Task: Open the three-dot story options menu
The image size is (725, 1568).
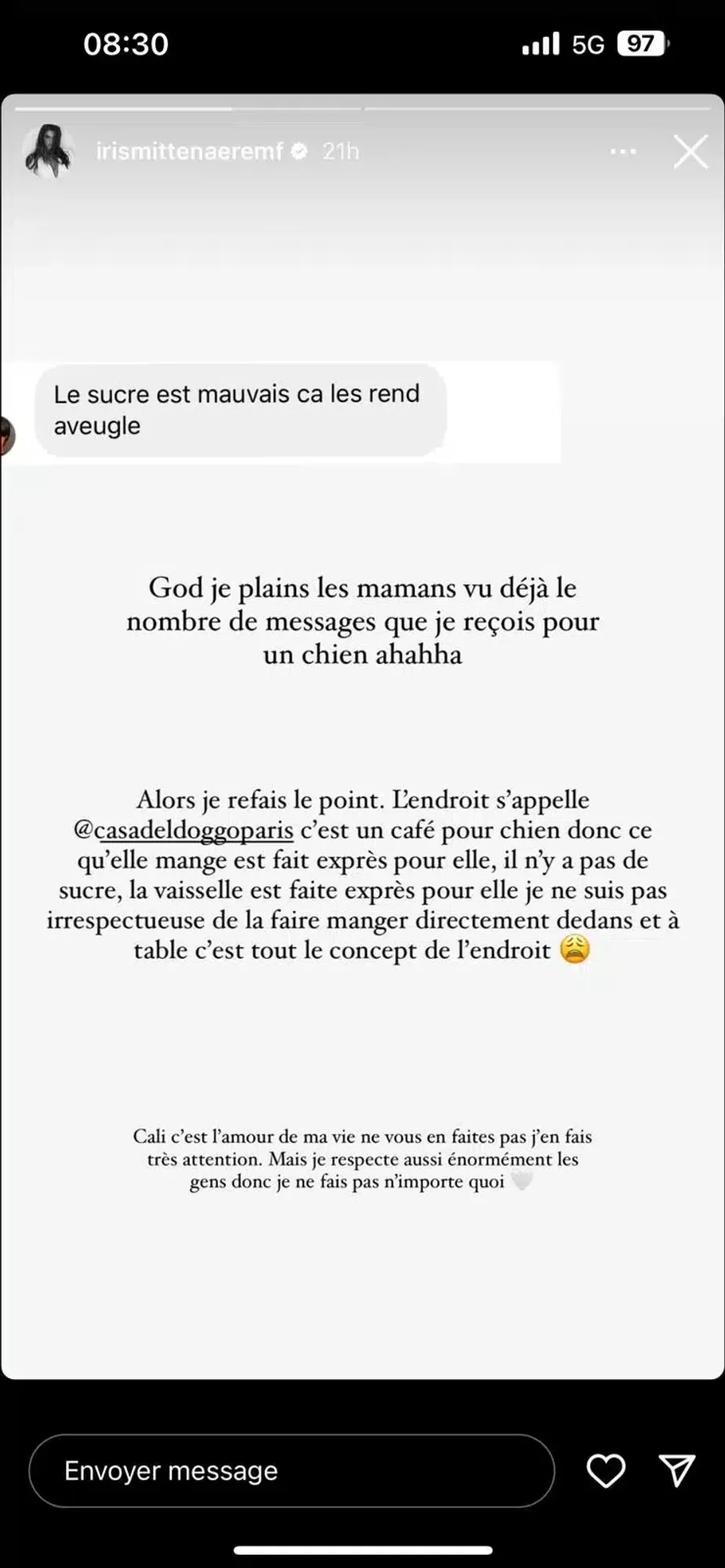Action: coord(623,151)
